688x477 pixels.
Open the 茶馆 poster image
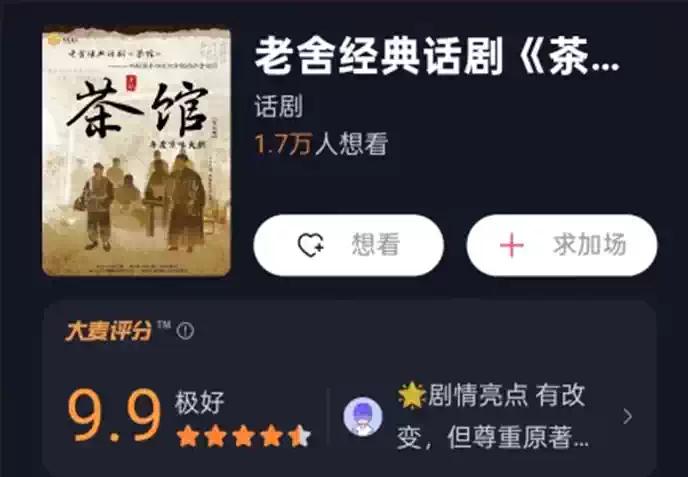tap(136, 152)
